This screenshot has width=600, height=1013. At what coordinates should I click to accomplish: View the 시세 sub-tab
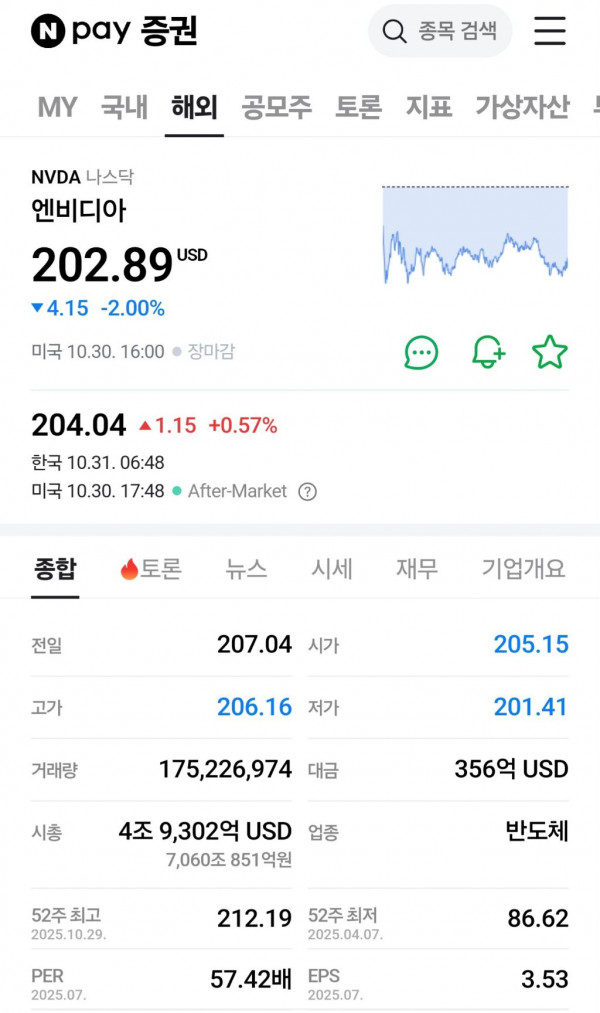331,569
